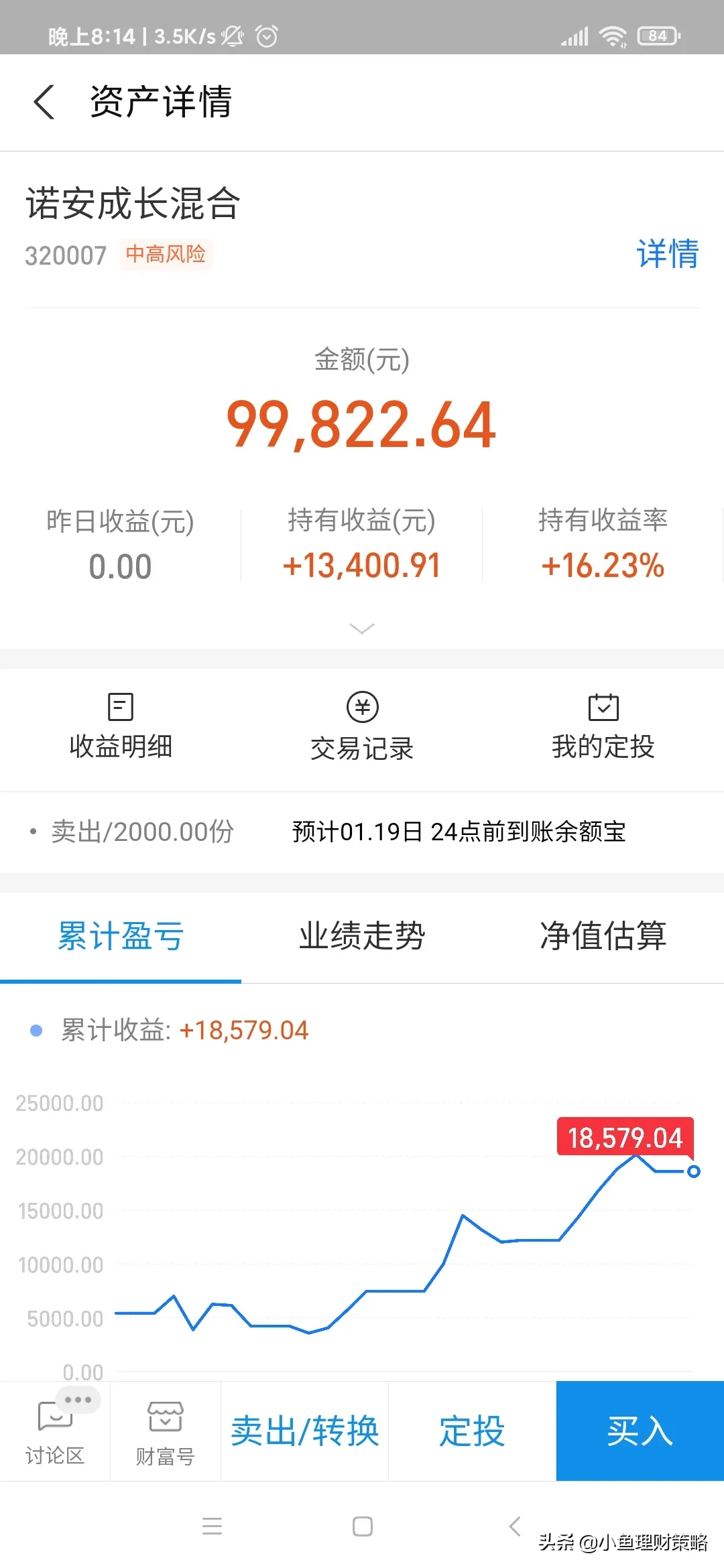Open the 详情 link for 诺安成长混合
Image resolution: width=724 pixels, height=1568 pixels.
click(667, 254)
